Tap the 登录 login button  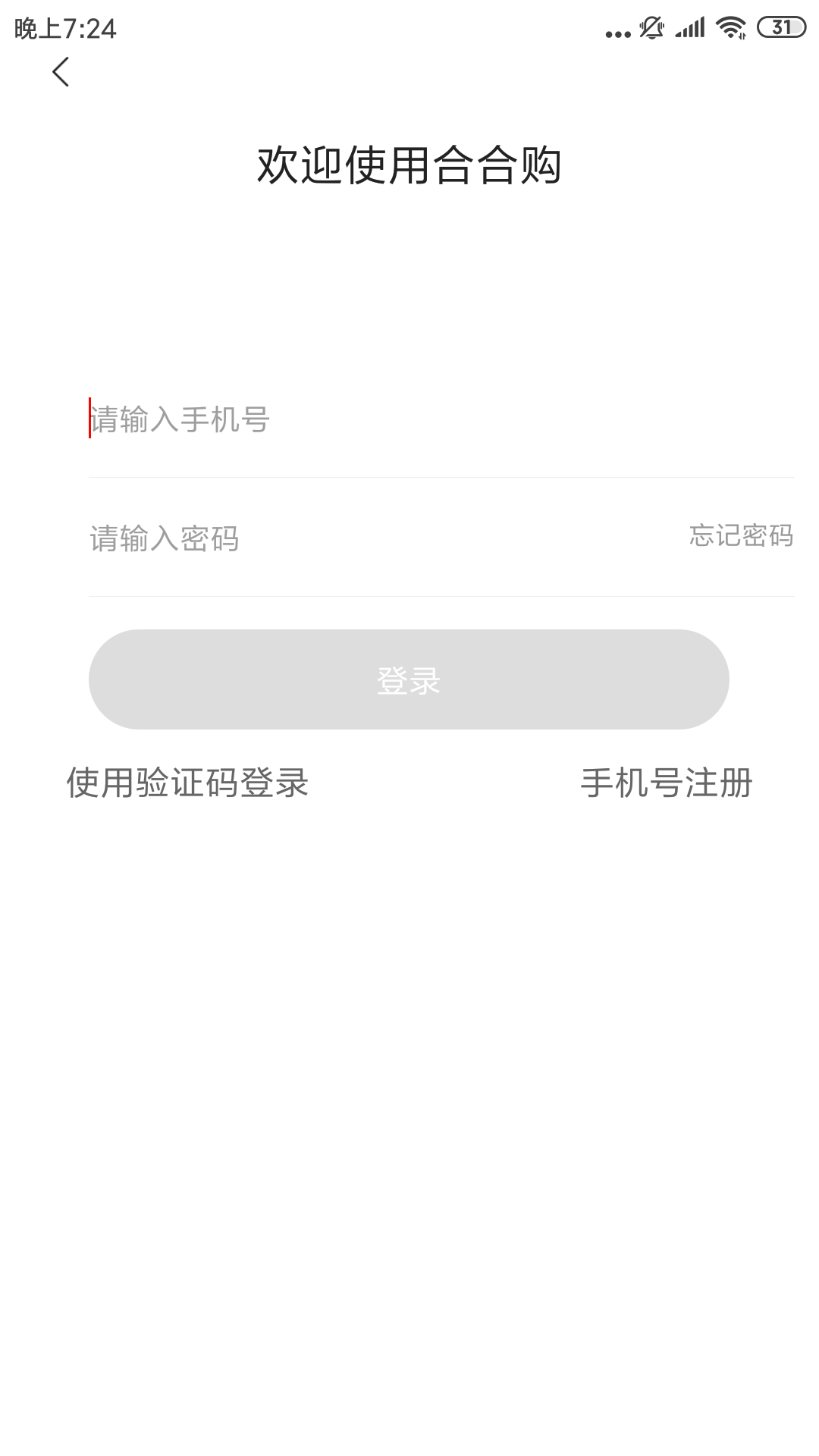(409, 679)
